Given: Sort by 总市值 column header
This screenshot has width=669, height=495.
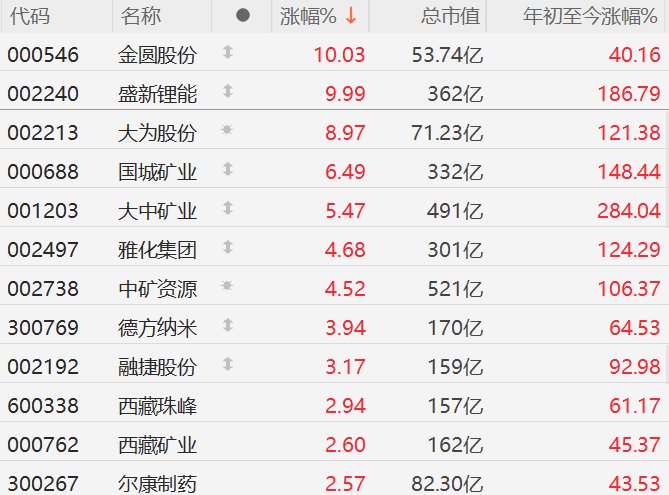Looking at the screenshot, I should tap(450, 16).
